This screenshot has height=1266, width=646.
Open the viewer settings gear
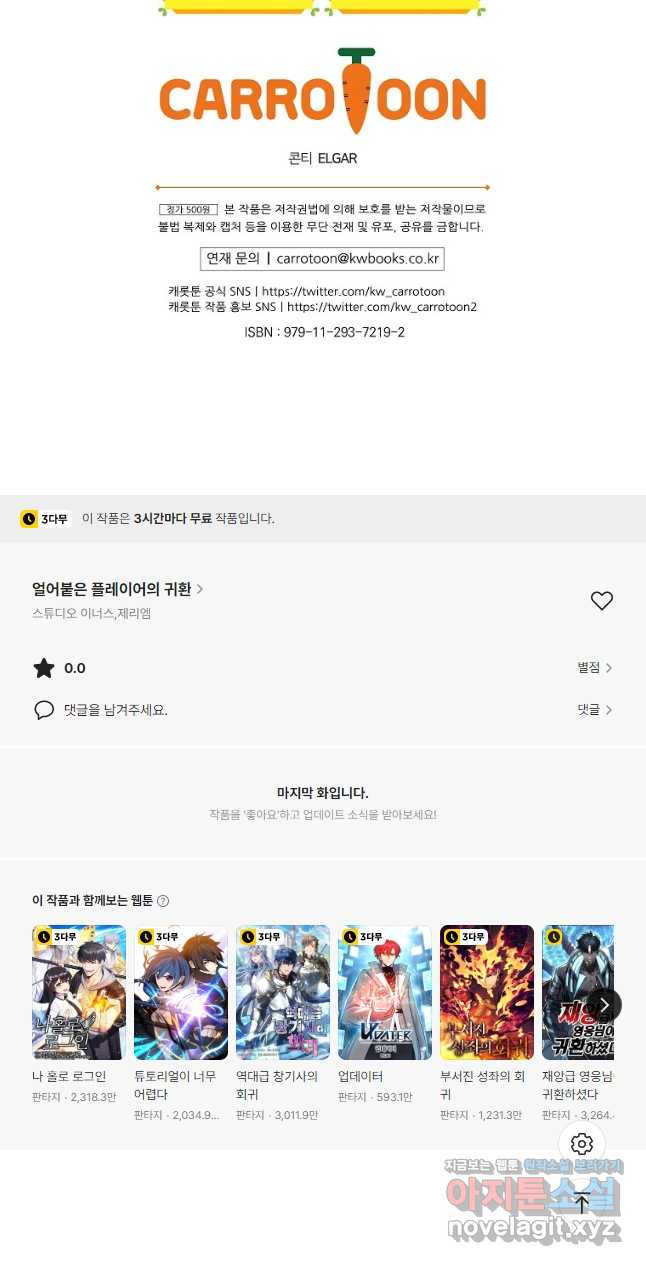(582, 1144)
